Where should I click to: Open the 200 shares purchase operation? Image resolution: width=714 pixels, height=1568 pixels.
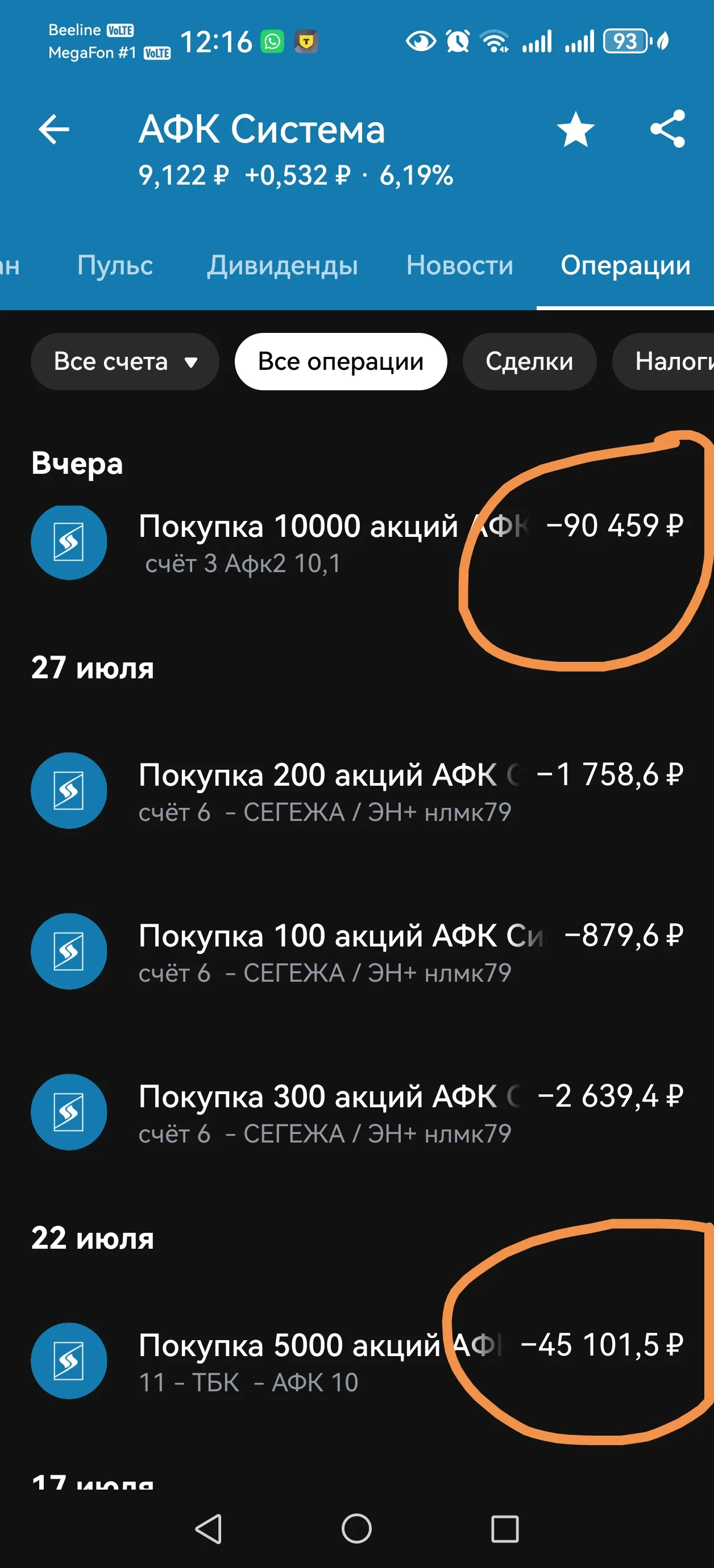(x=357, y=791)
